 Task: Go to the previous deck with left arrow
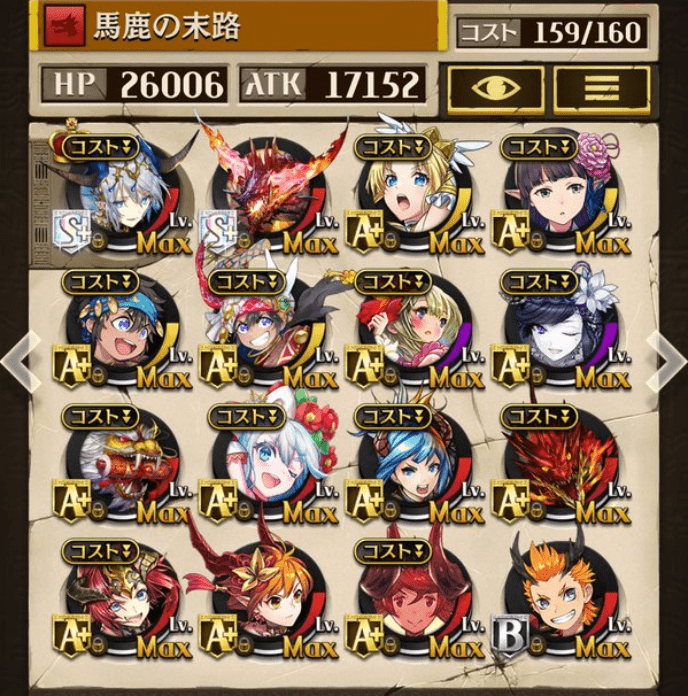tap(20, 357)
